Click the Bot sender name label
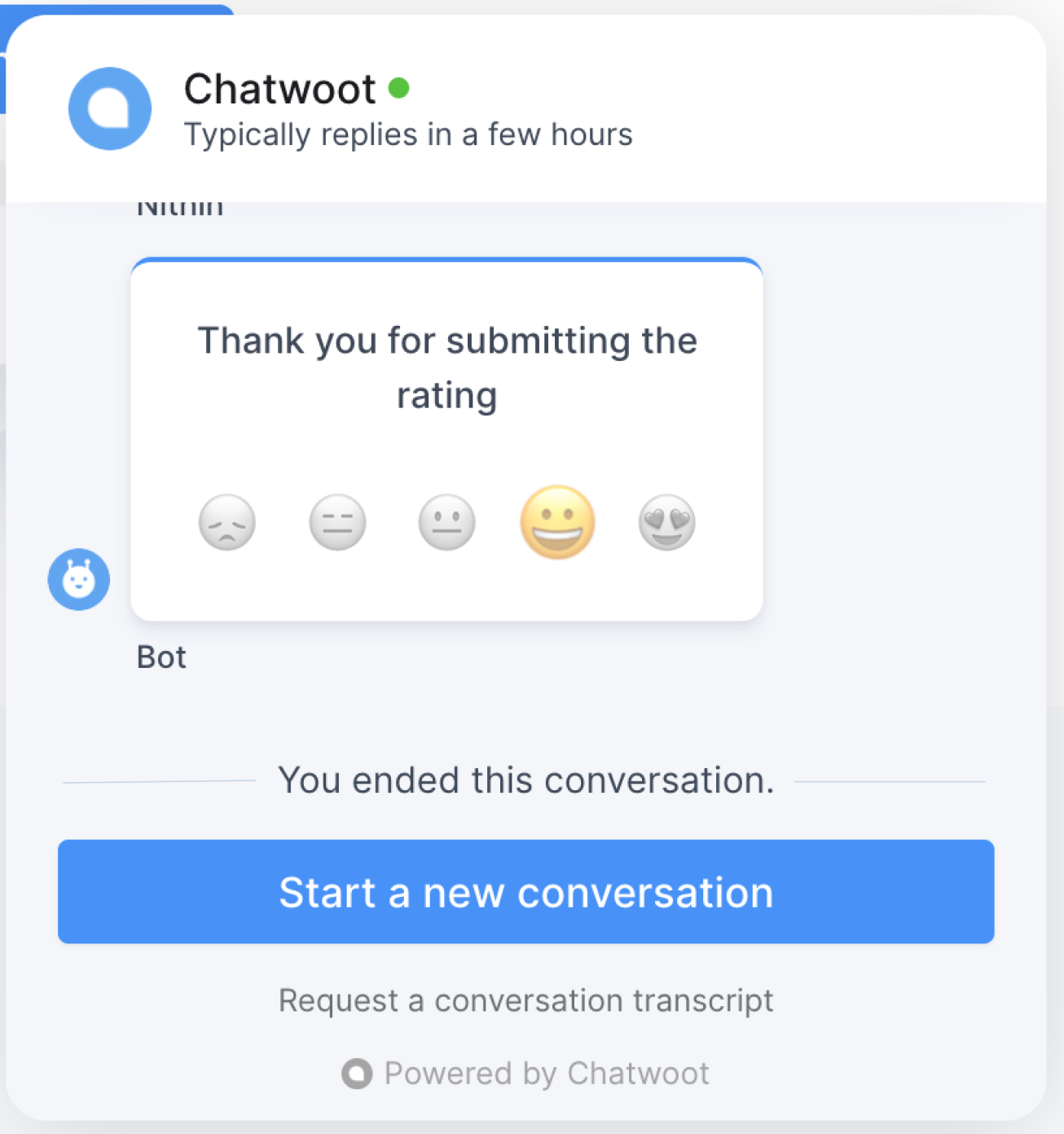Viewport: 1064px width, 1134px height. click(160, 657)
